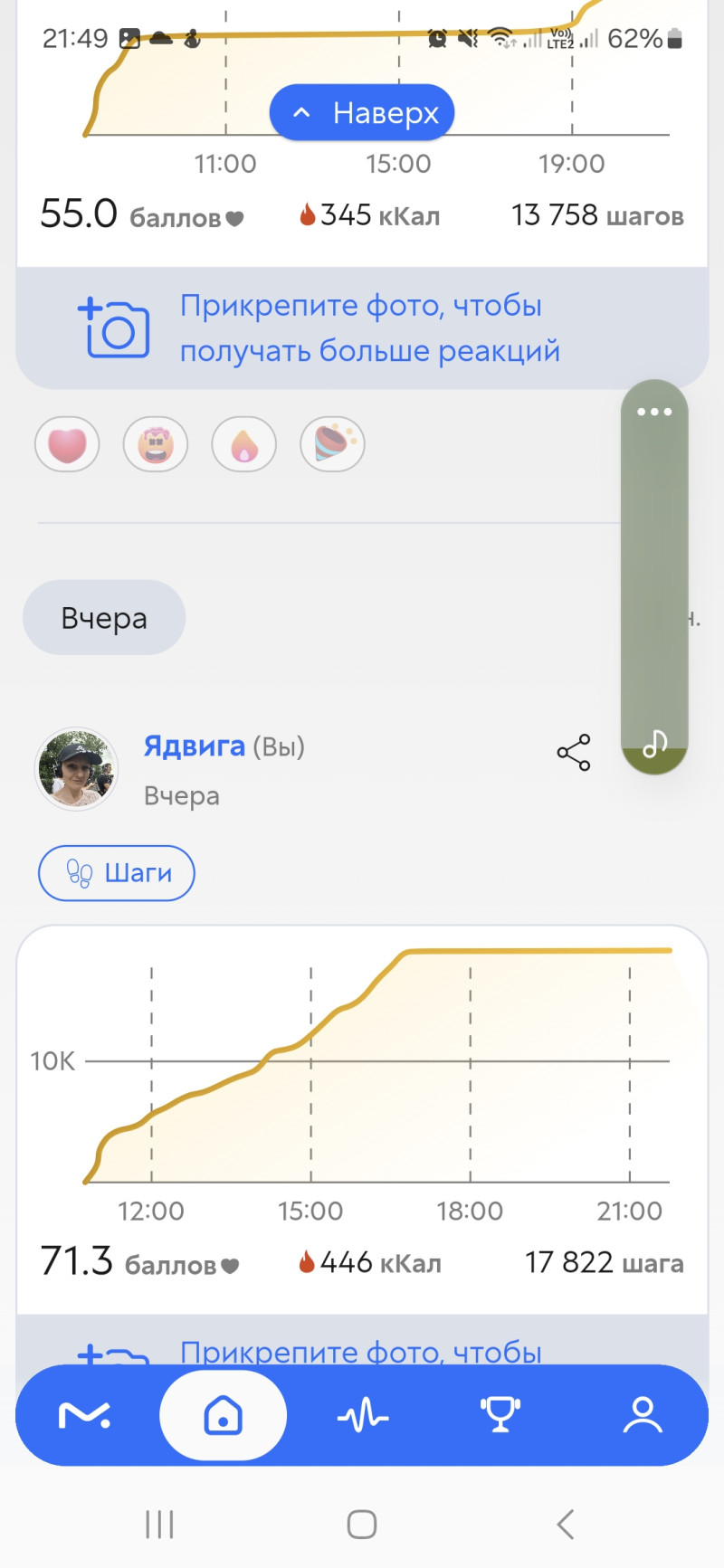Switch to the Mail tab in bottom navigation
Viewport: 724px width, 1568px height.
84,1414
